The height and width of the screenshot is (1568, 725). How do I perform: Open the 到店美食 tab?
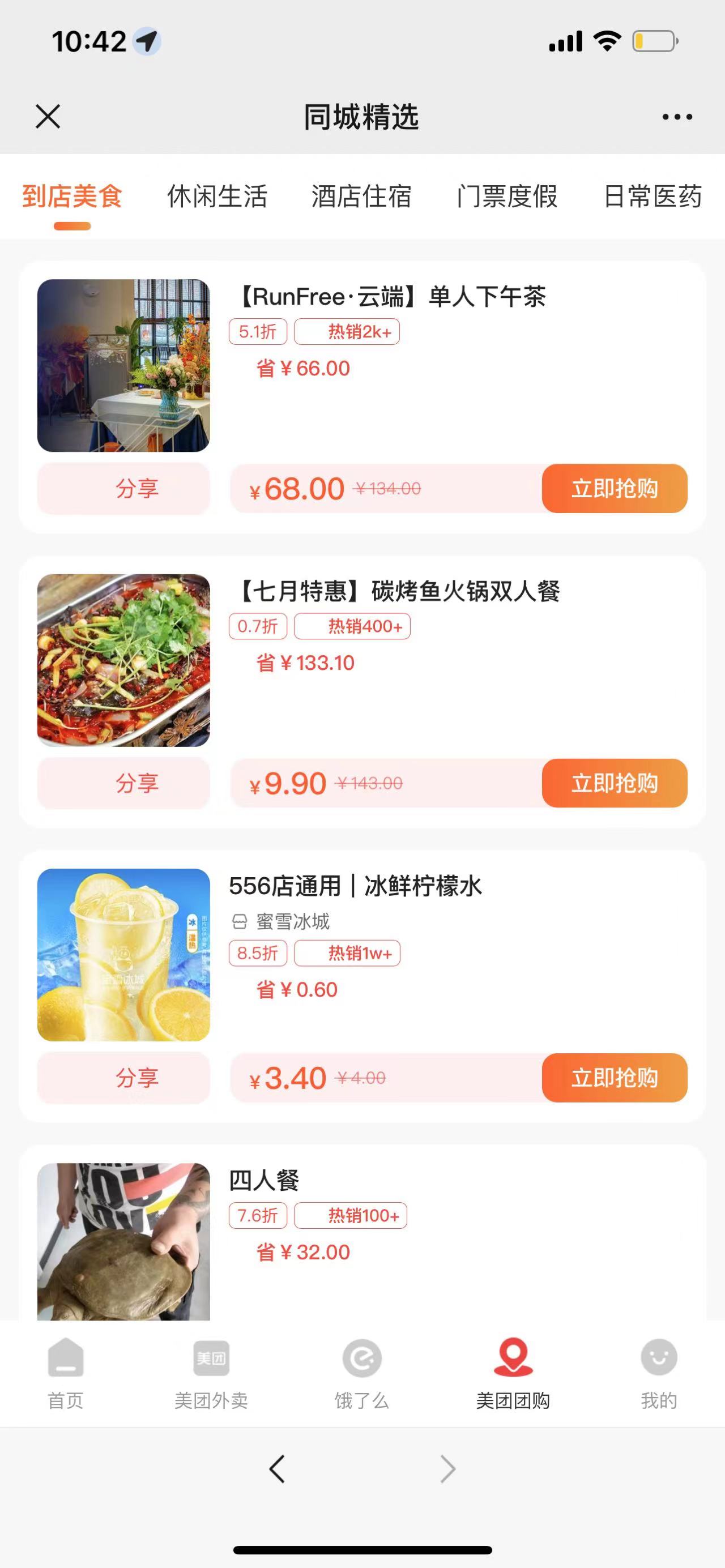72,196
